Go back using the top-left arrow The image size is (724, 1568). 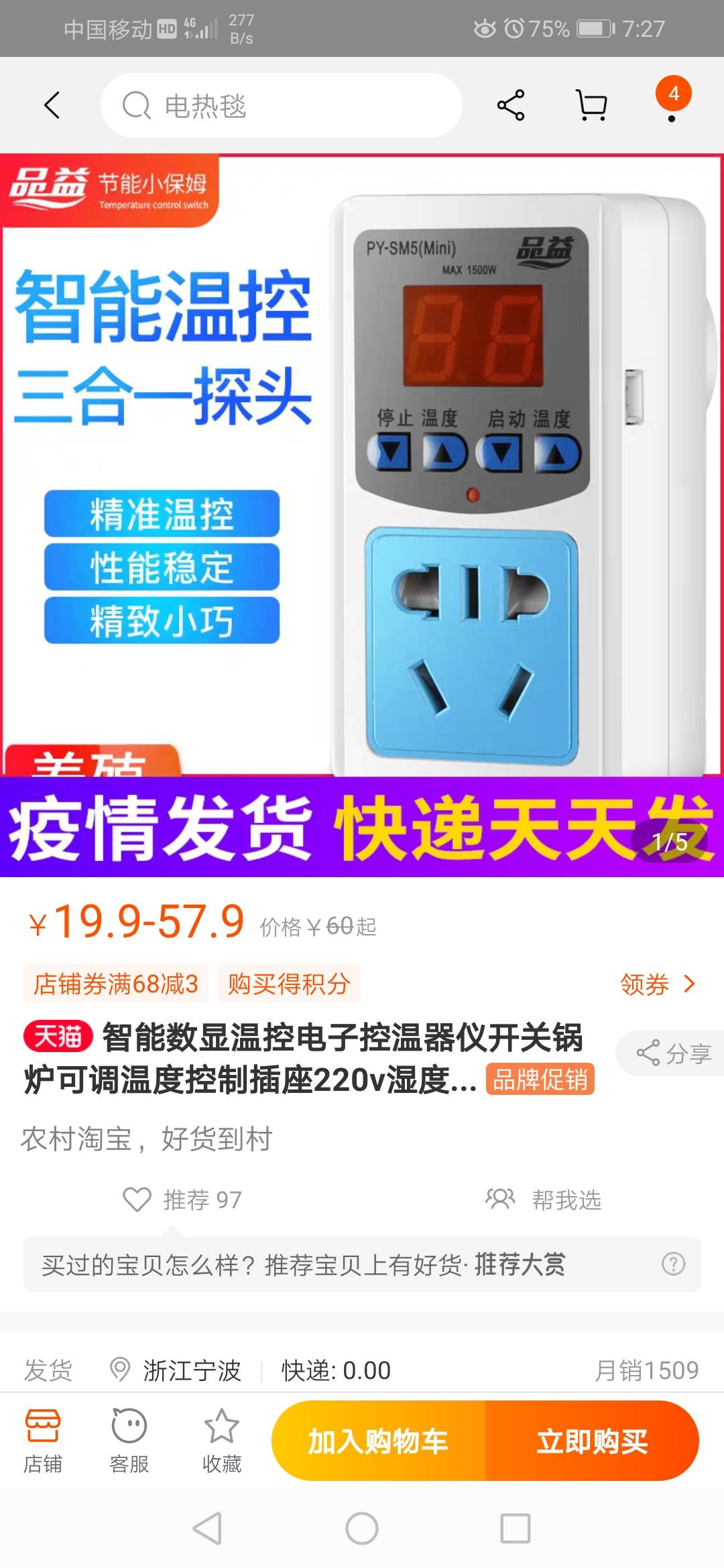(x=52, y=105)
